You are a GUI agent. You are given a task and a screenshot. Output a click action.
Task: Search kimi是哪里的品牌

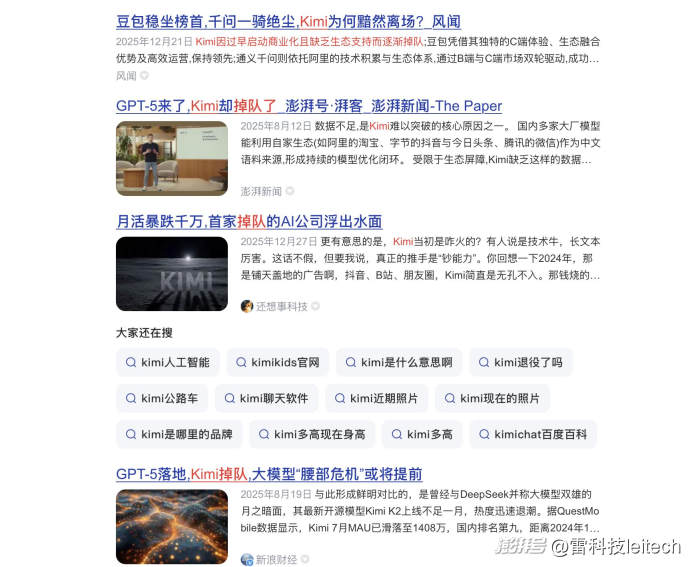coord(177,434)
